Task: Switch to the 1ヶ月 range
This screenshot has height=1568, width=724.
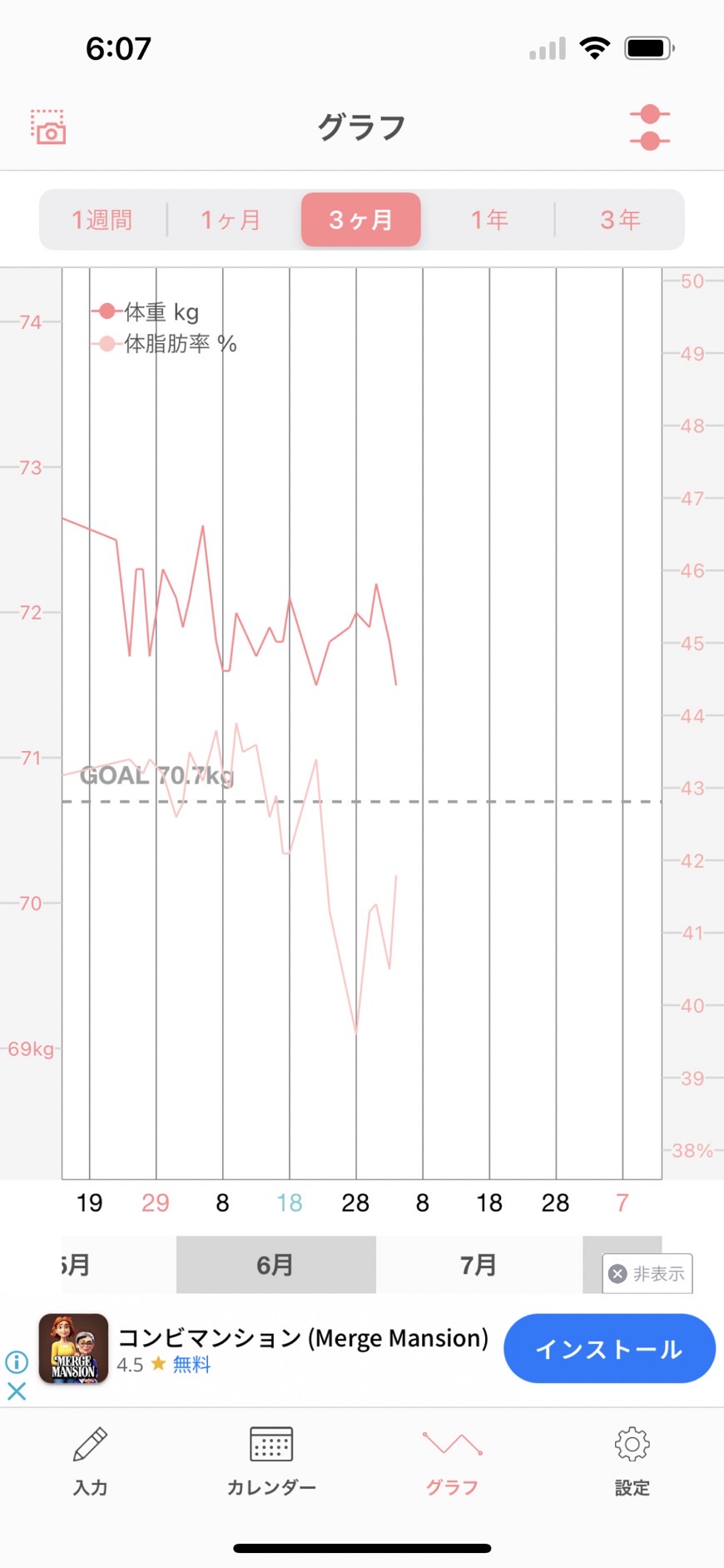Action: pos(231,220)
